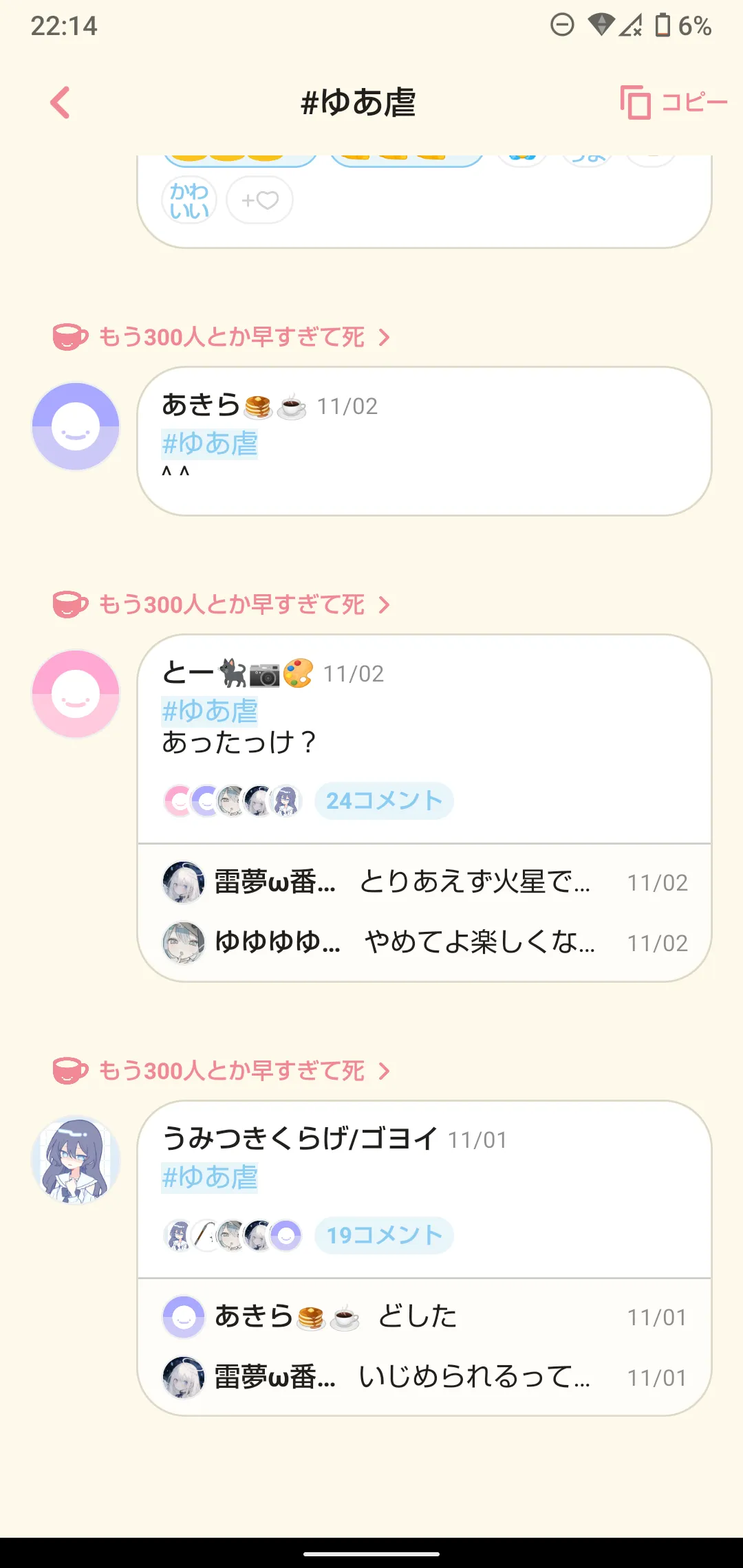The height and width of the screenshot is (1568, 743).
Task: View the 19コメント on うみつきくらげ's post
Action: (384, 1235)
